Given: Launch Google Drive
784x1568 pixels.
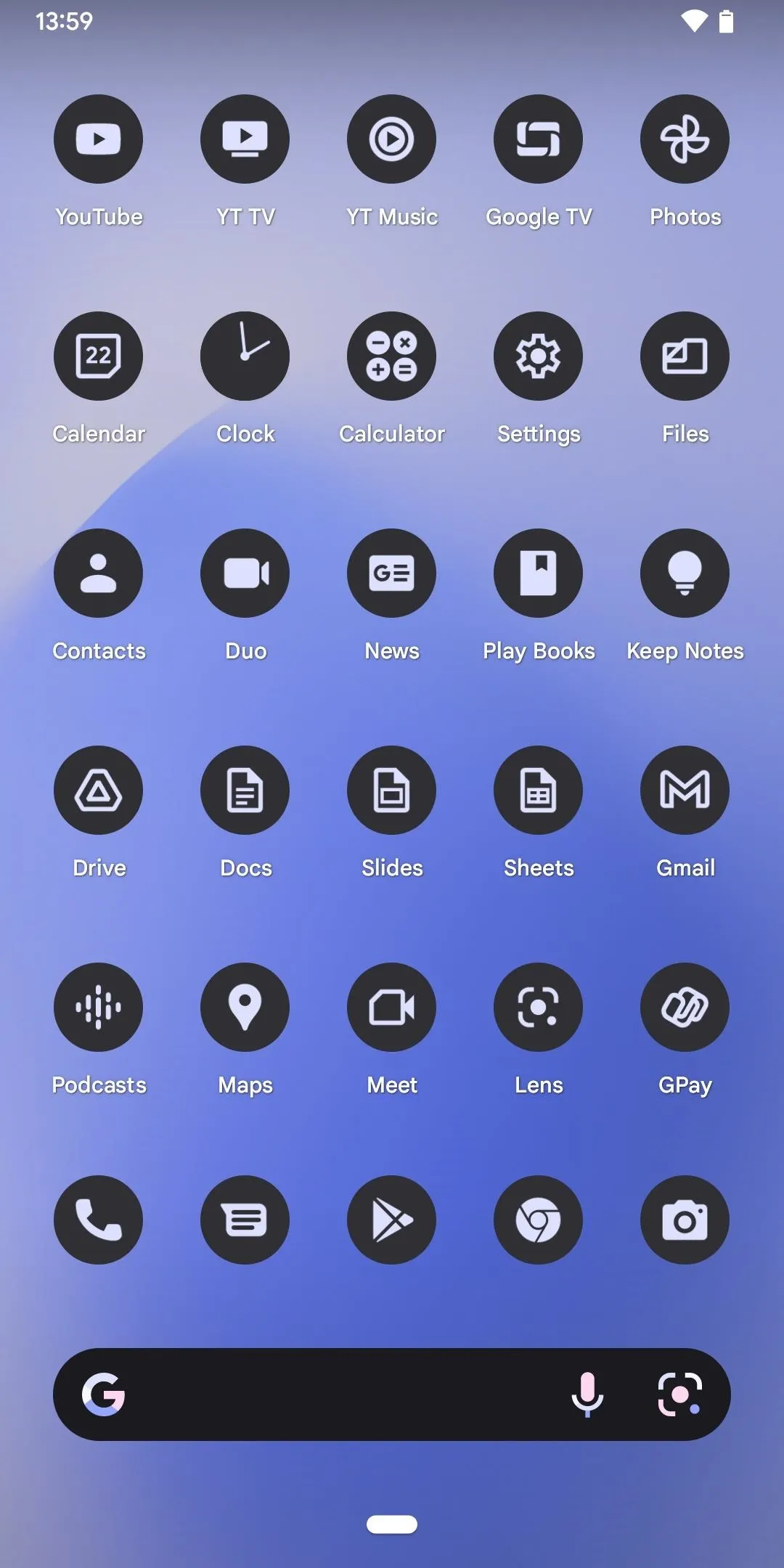Looking at the screenshot, I should click(x=98, y=790).
